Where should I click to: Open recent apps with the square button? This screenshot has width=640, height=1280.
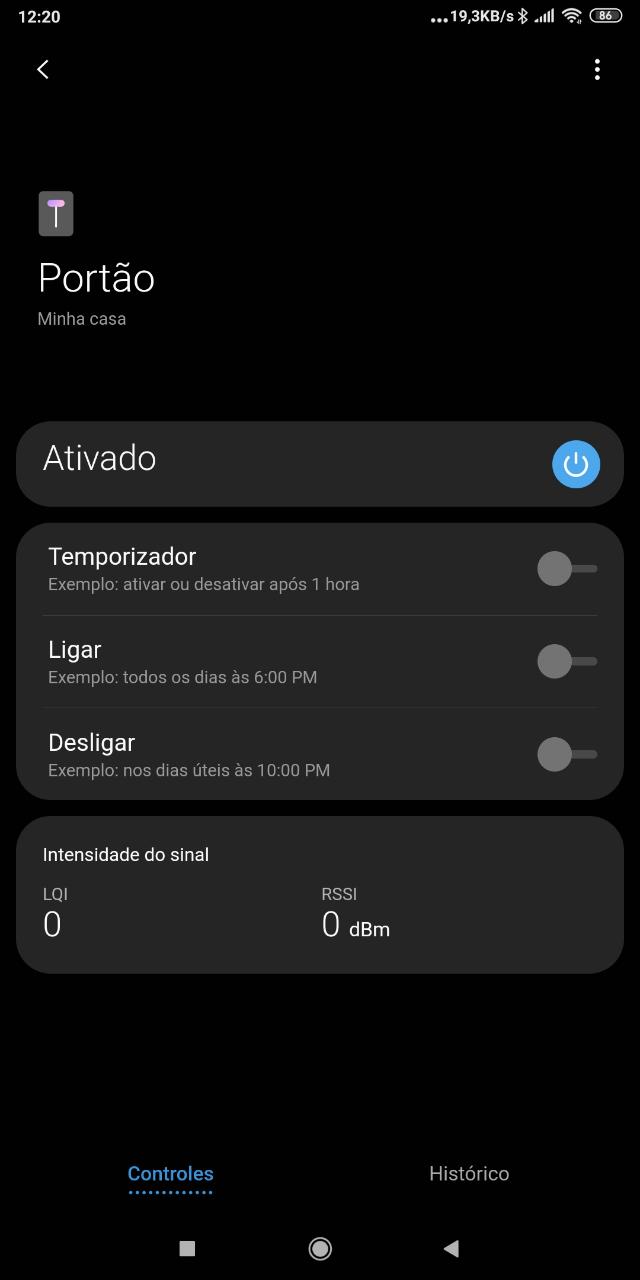pyautogui.click(x=187, y=1248)
